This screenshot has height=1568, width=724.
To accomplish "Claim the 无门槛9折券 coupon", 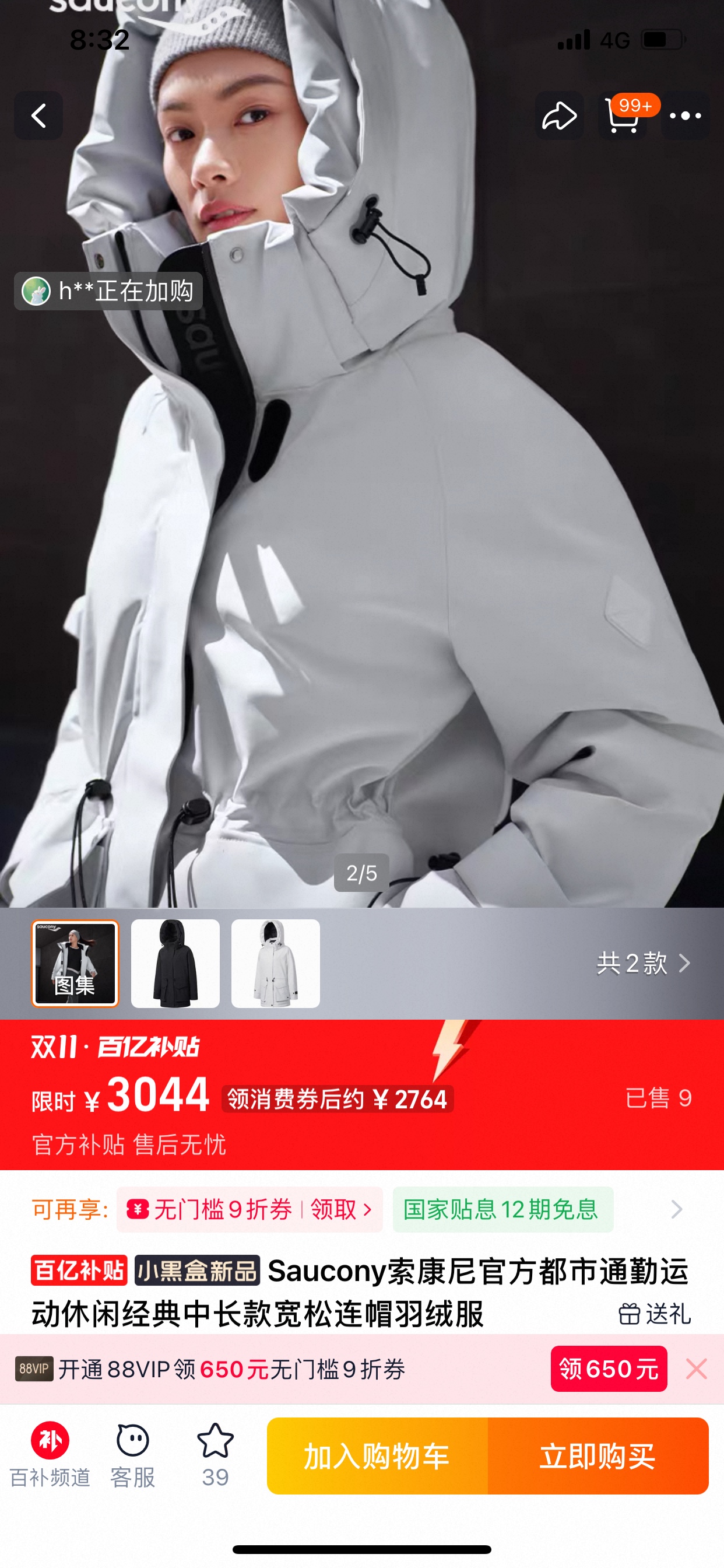I will 249,1209.
